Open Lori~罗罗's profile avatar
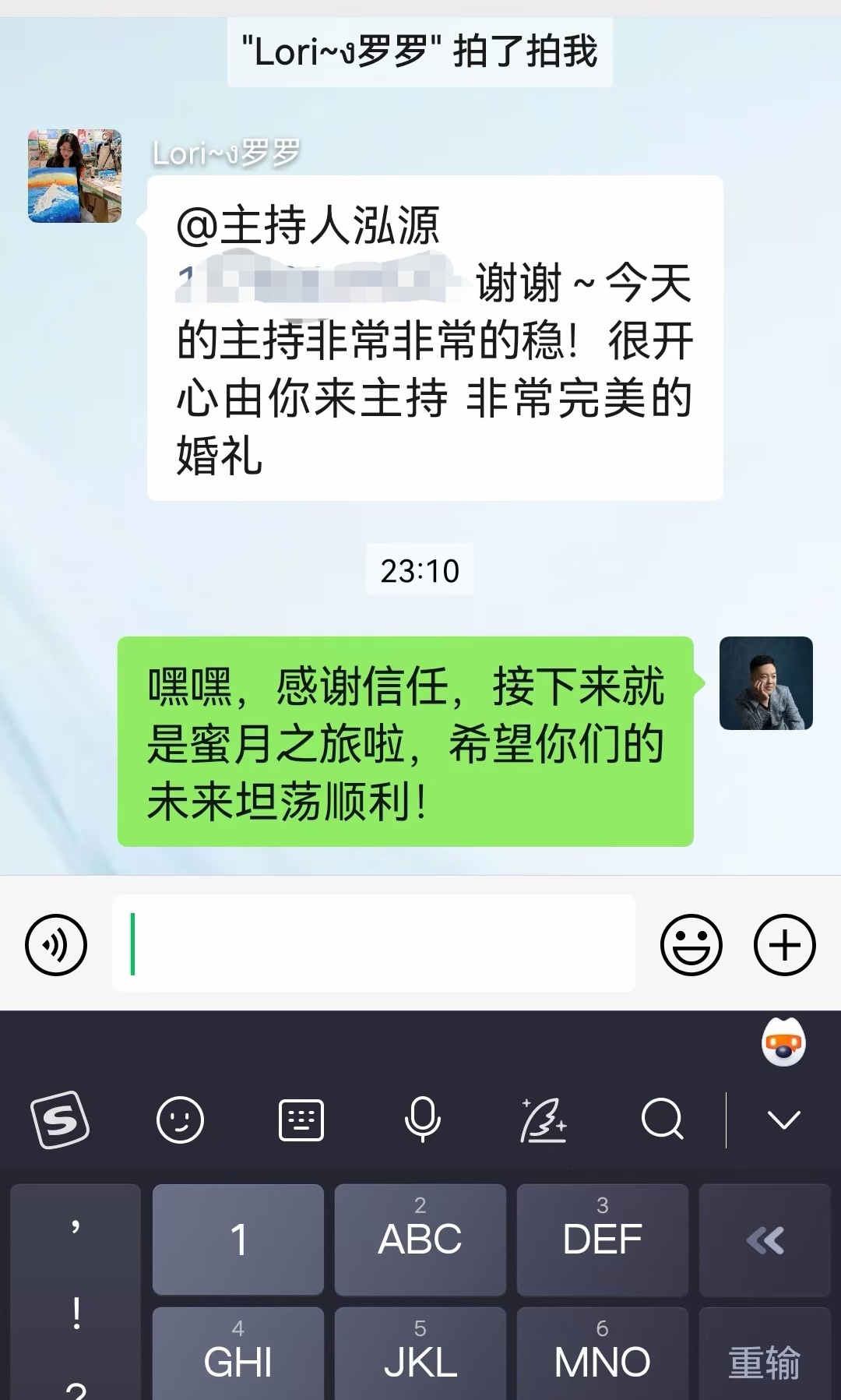This screenshot has height=1400, width=841. point(75,176)
